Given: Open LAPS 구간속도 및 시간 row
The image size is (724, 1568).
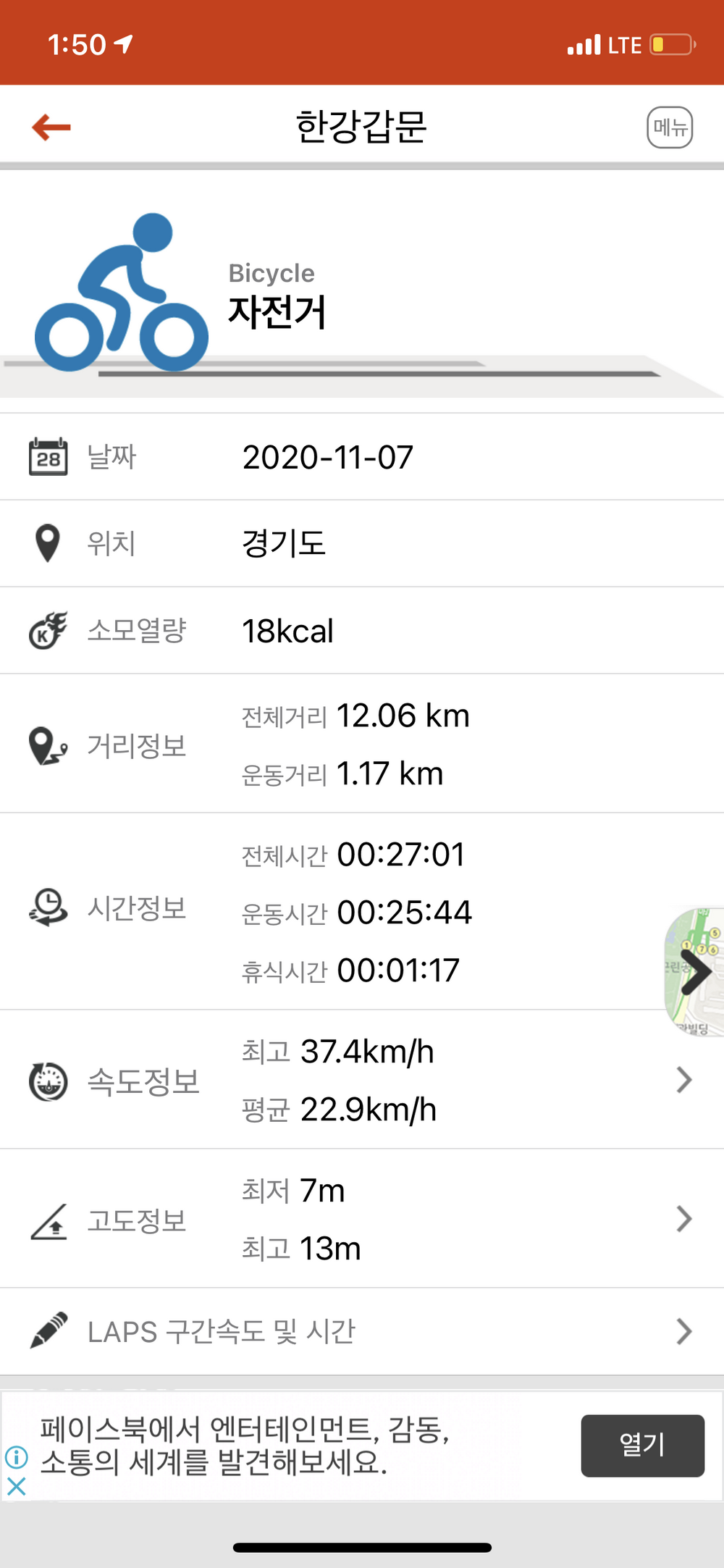Looking at the screenshot, I should [362, 1331].
